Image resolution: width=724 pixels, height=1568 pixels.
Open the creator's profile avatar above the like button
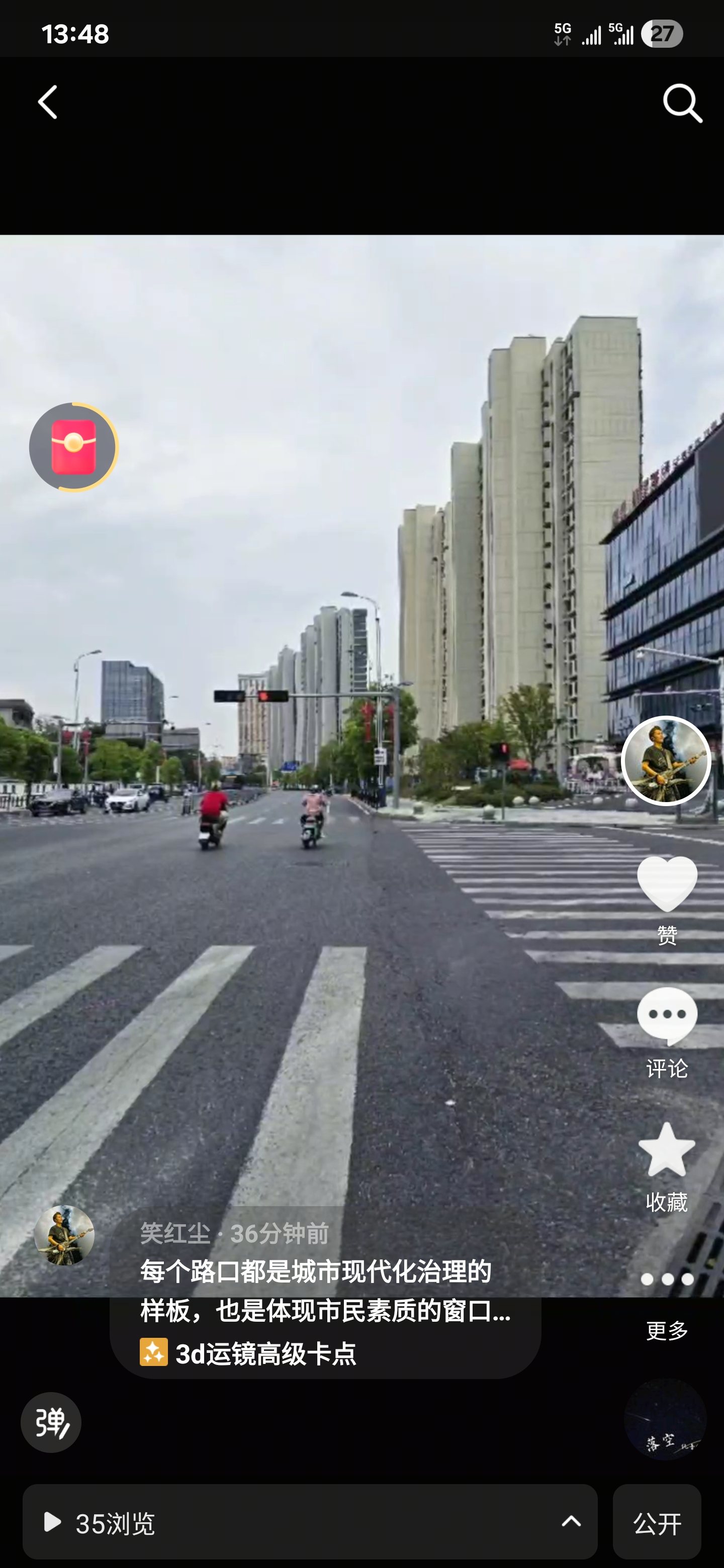click(x=666, y=761)
